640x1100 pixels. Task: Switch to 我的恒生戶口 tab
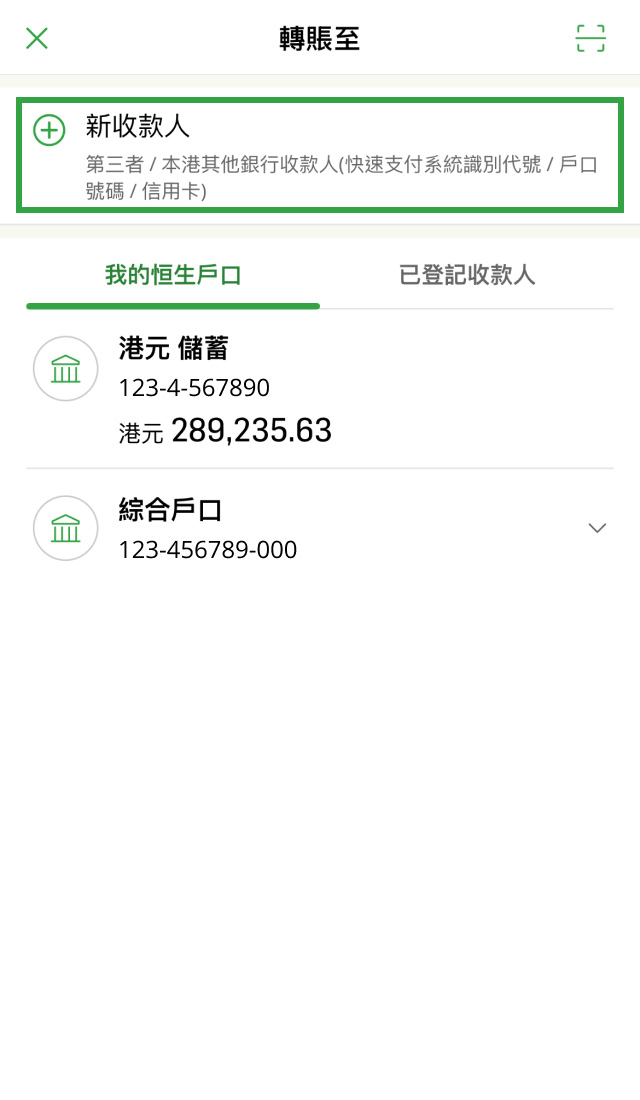click(173, 276)
